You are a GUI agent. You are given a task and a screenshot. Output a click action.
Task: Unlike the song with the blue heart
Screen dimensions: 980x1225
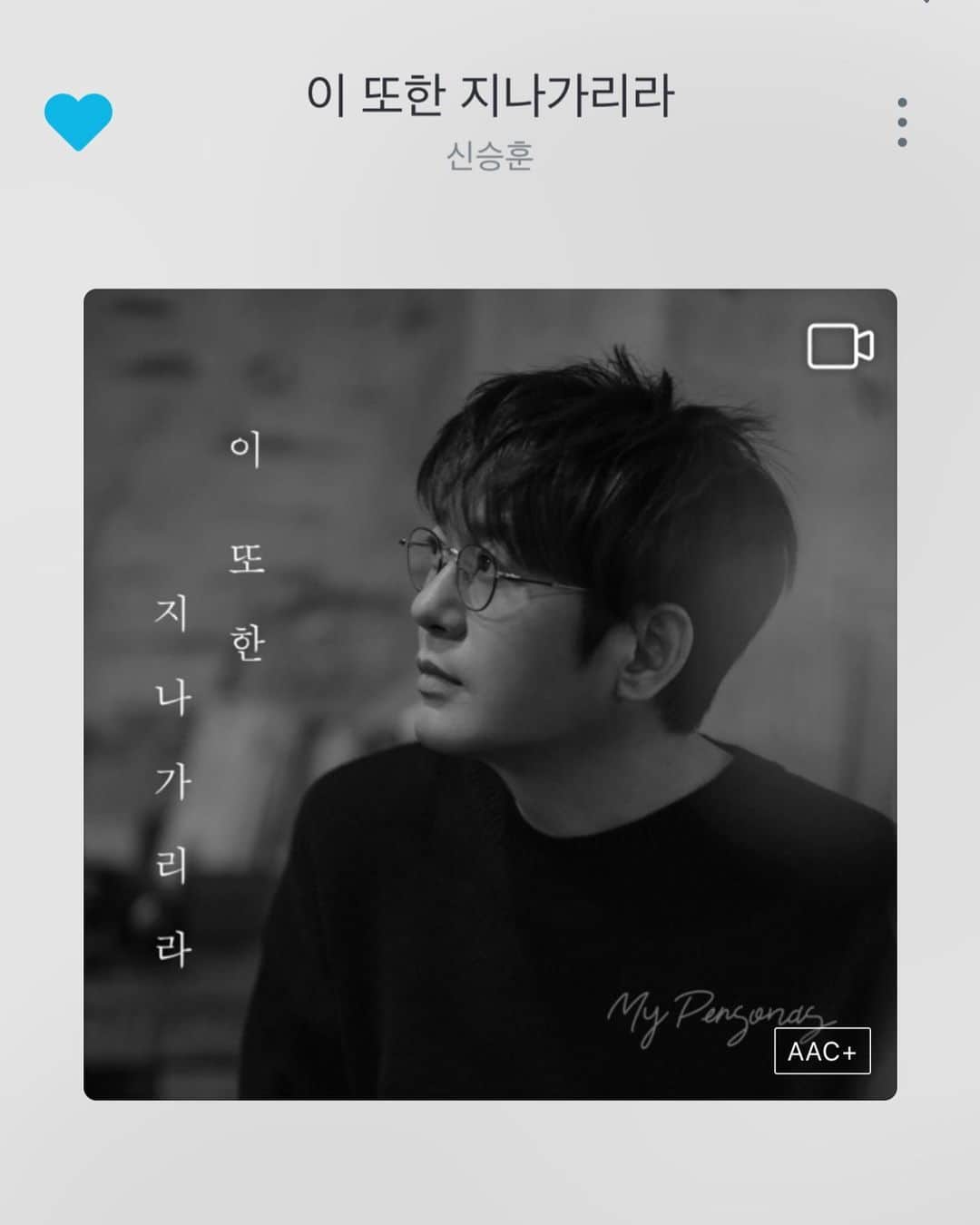(x=78, y=122)
